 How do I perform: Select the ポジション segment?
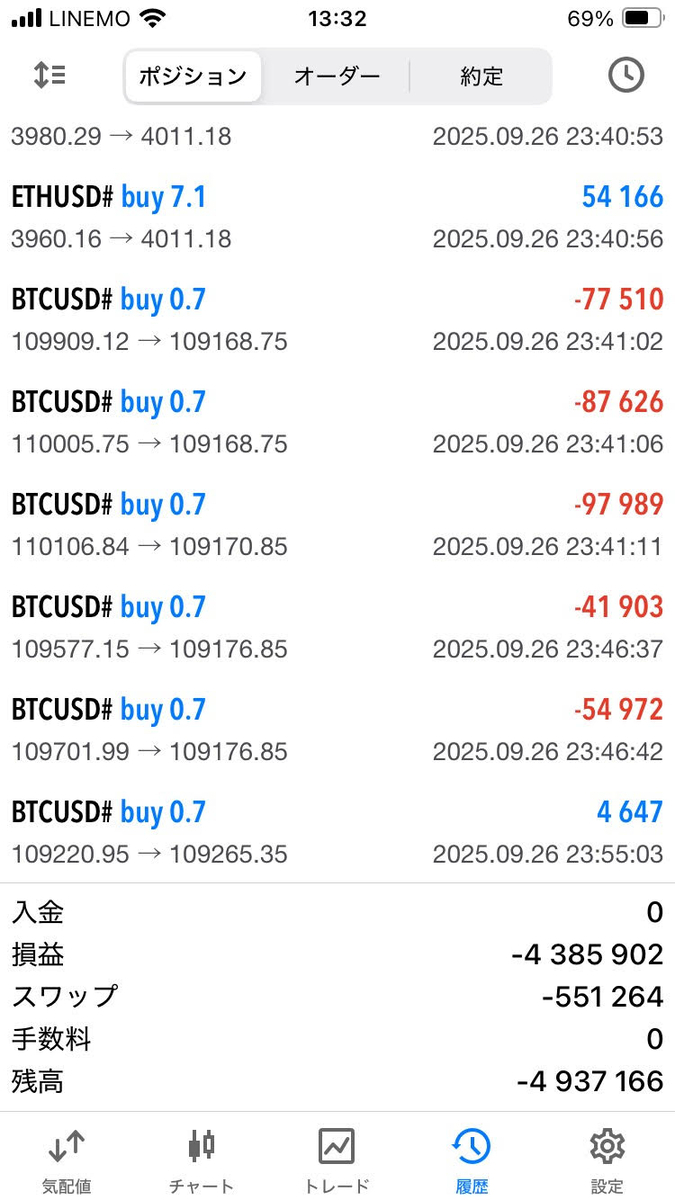(x=193, y=76)
